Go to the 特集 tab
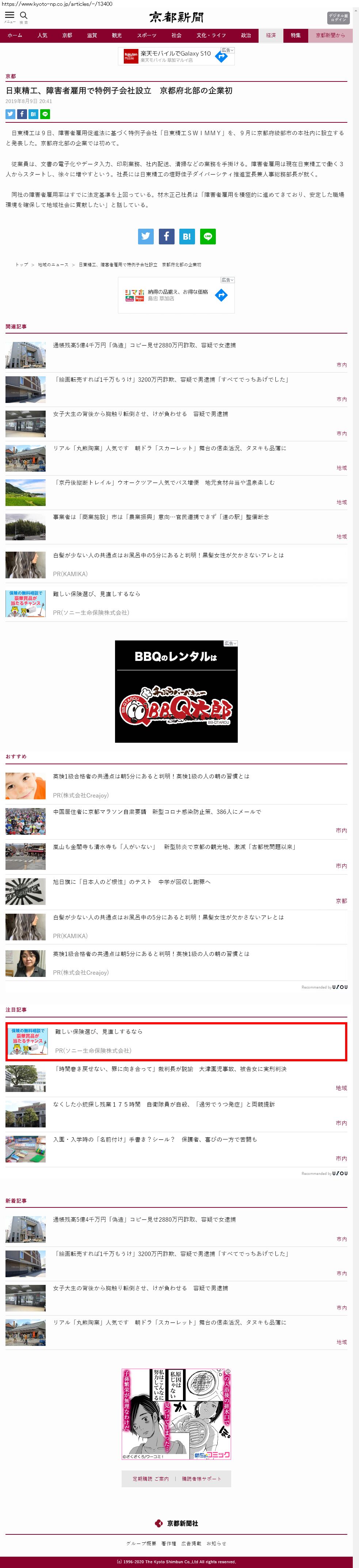The width and height of the screenshot is (359, 1568). point(295,35)
